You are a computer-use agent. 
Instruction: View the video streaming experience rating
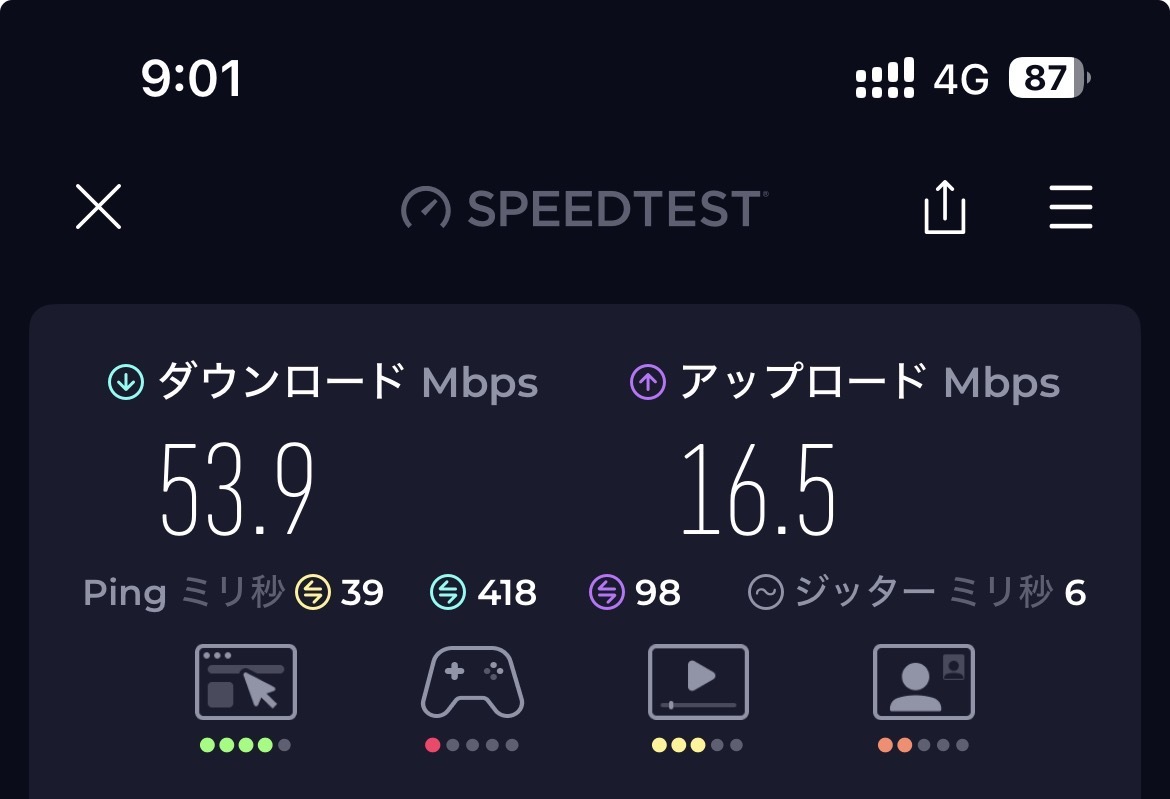(x=698, y=683)
